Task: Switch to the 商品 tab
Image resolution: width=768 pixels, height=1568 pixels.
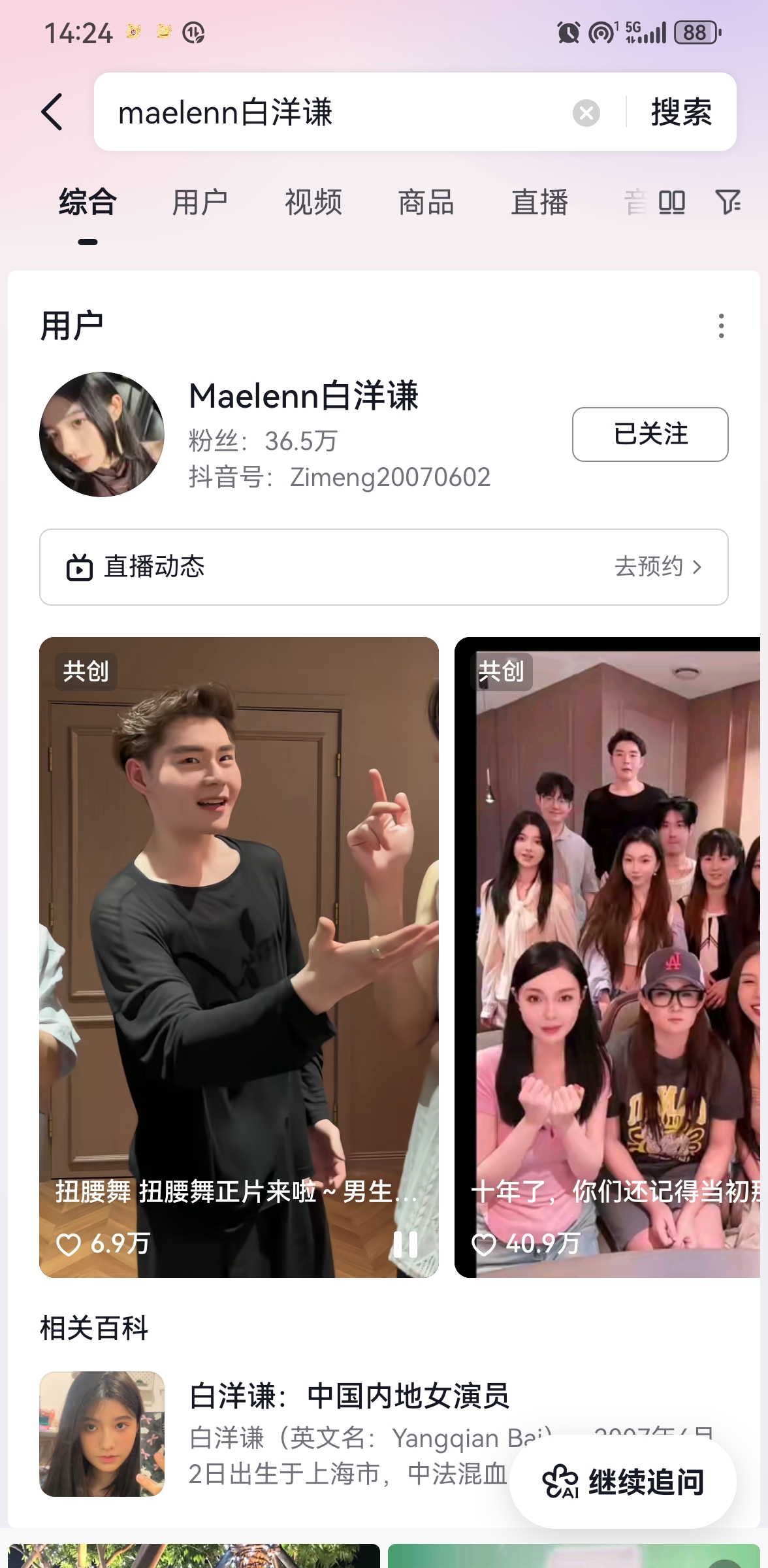Action: pyautogui.click(x=426, y=202)
